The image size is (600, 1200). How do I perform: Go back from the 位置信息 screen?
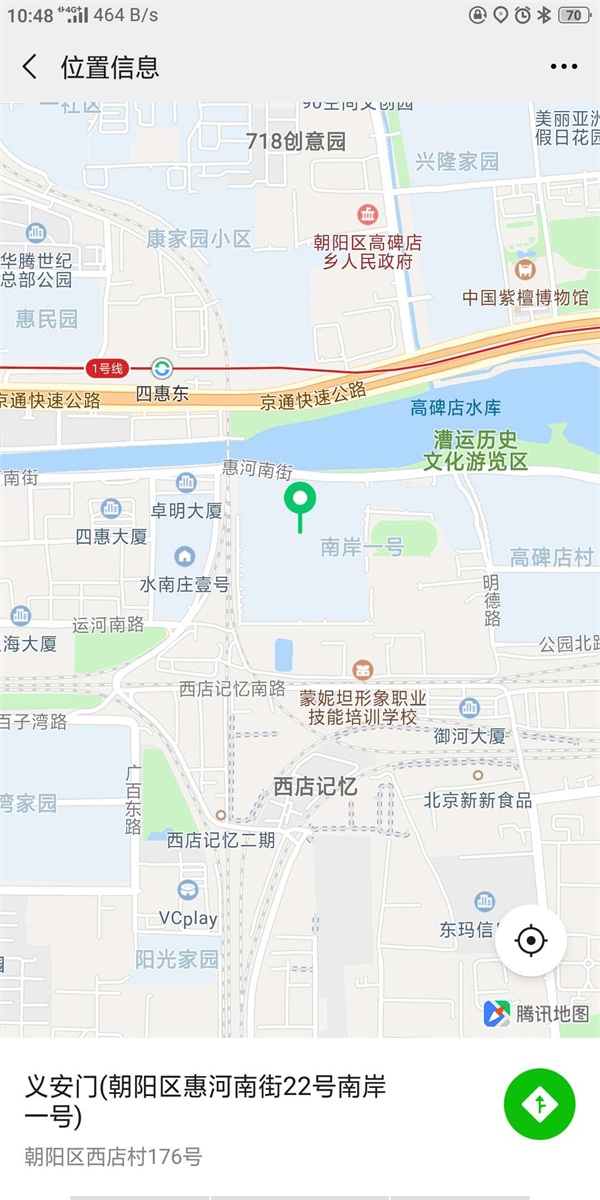coord(30,67)
